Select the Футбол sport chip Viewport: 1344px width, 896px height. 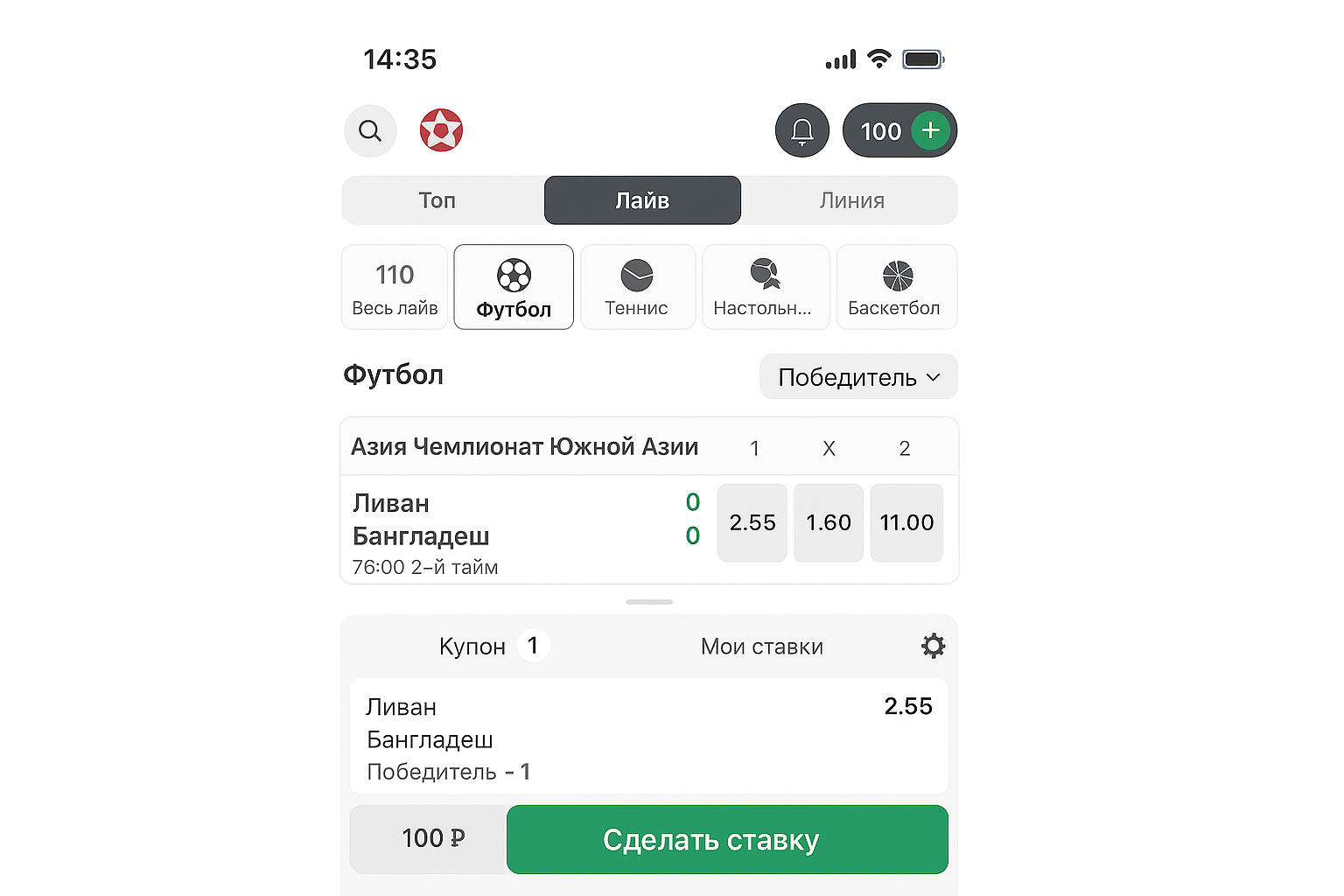pos(514,288)
